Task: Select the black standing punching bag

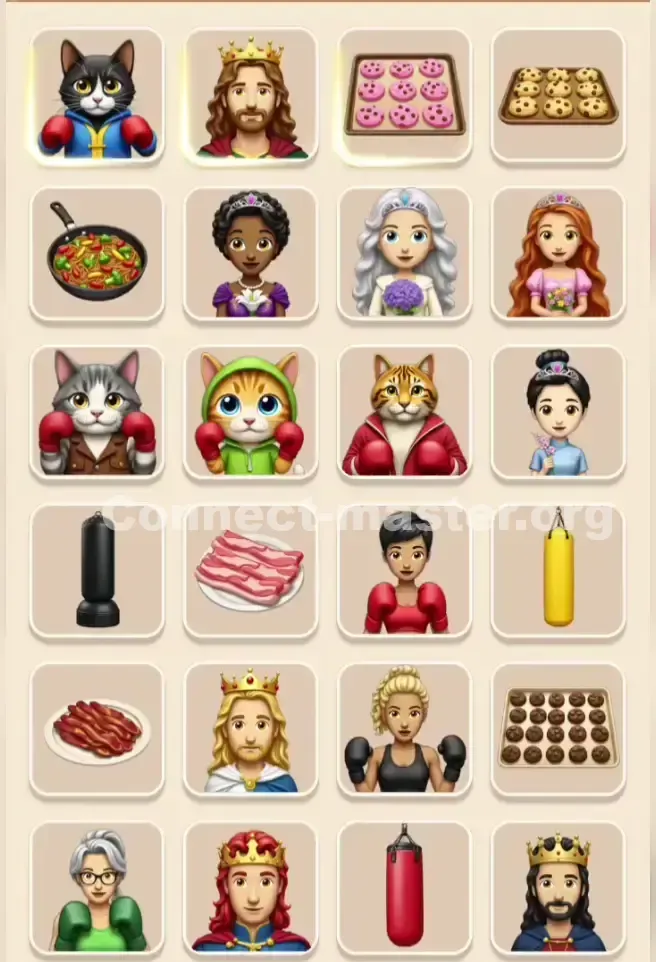Action: coord(97,571)
